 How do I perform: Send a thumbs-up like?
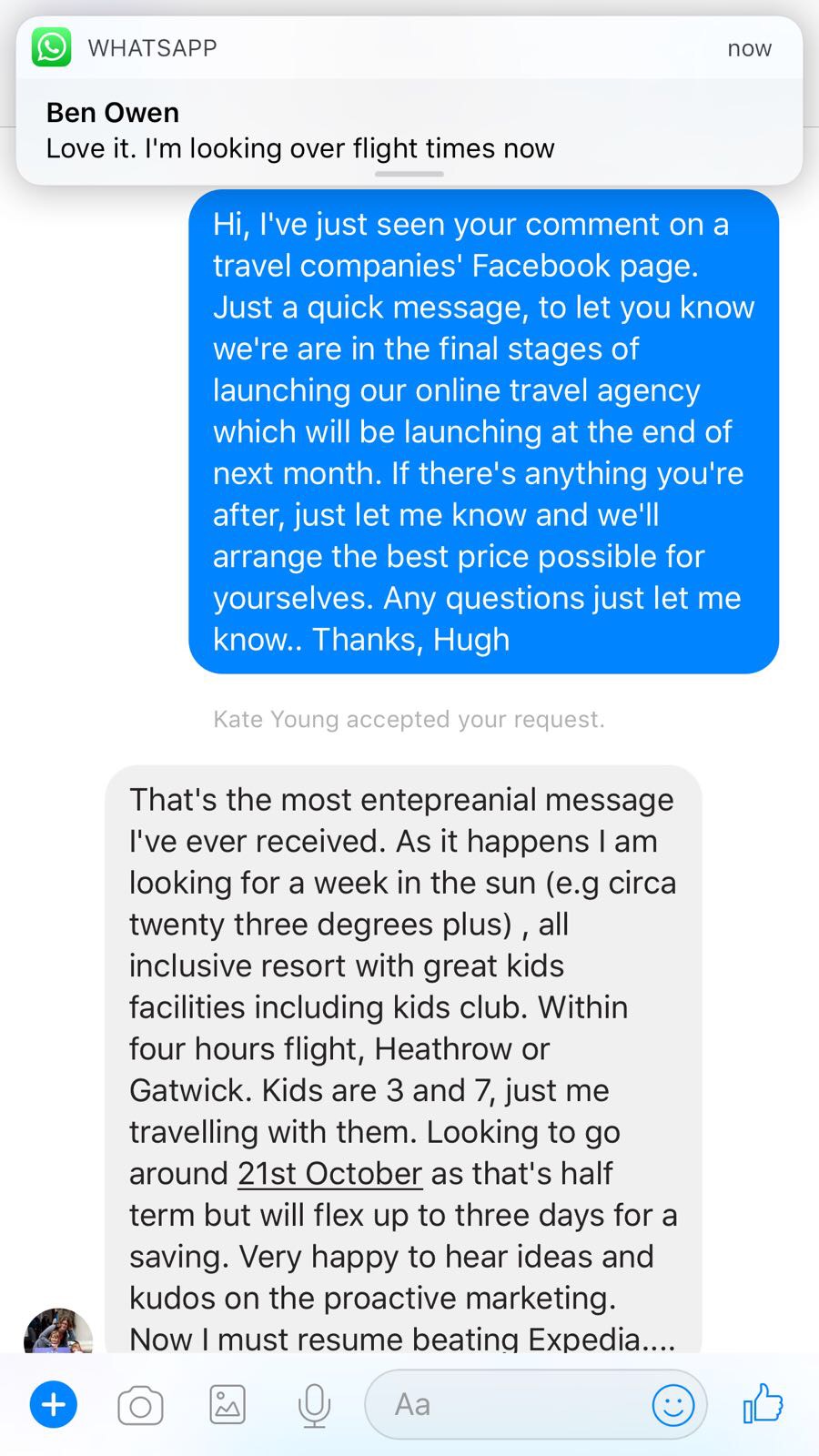(763, 1403)
